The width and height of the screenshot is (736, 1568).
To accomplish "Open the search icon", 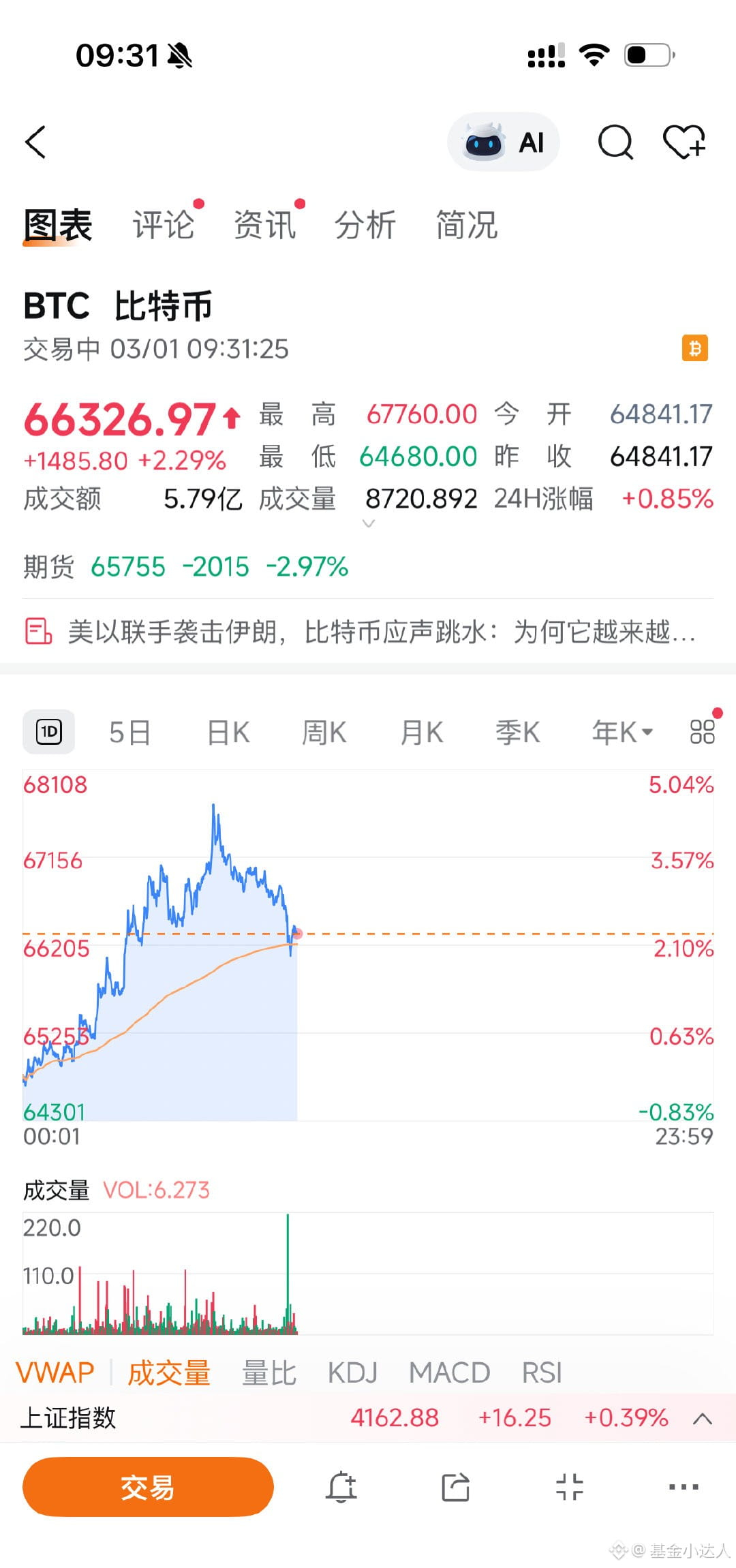I will point(615,142).
